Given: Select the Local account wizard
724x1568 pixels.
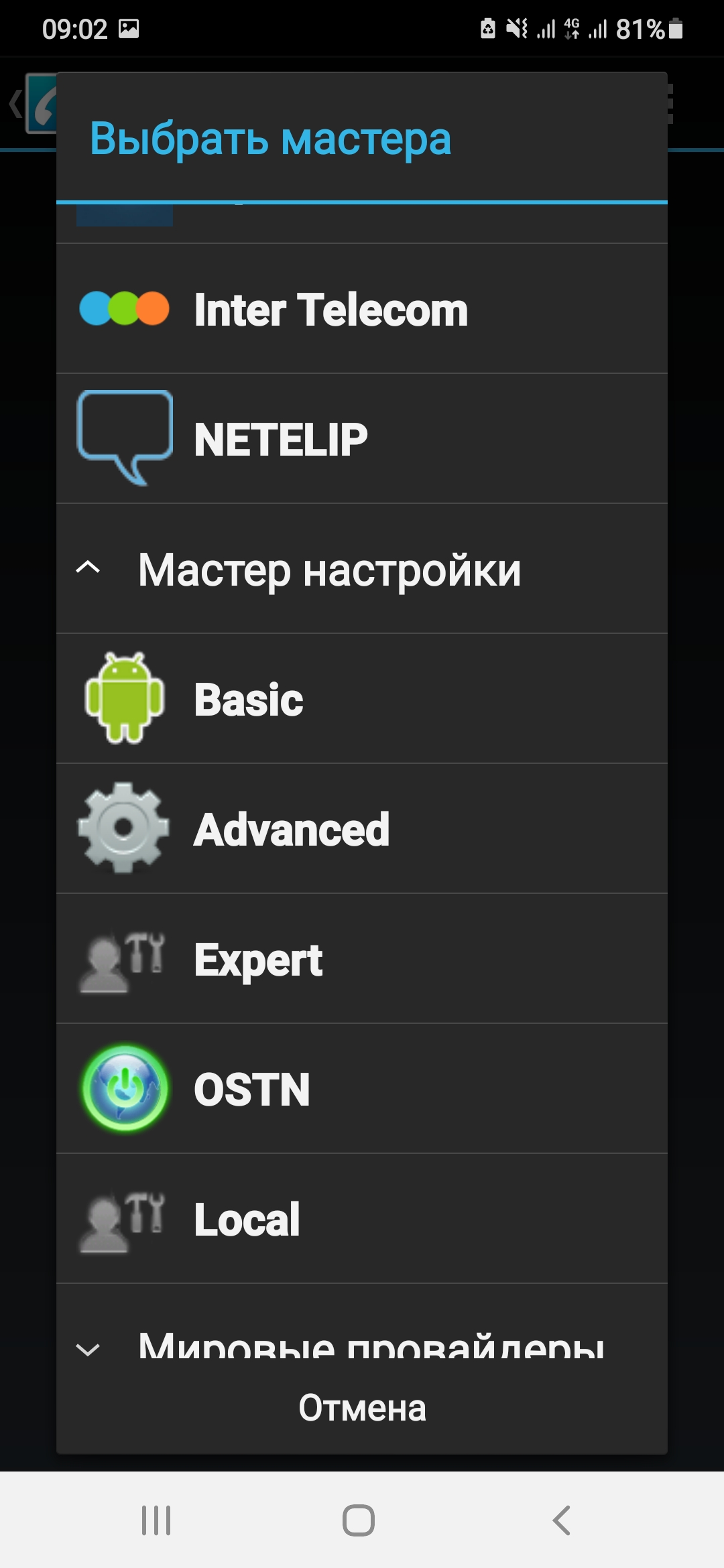Looking at the screenshot, I should [x=362, y=1219].
